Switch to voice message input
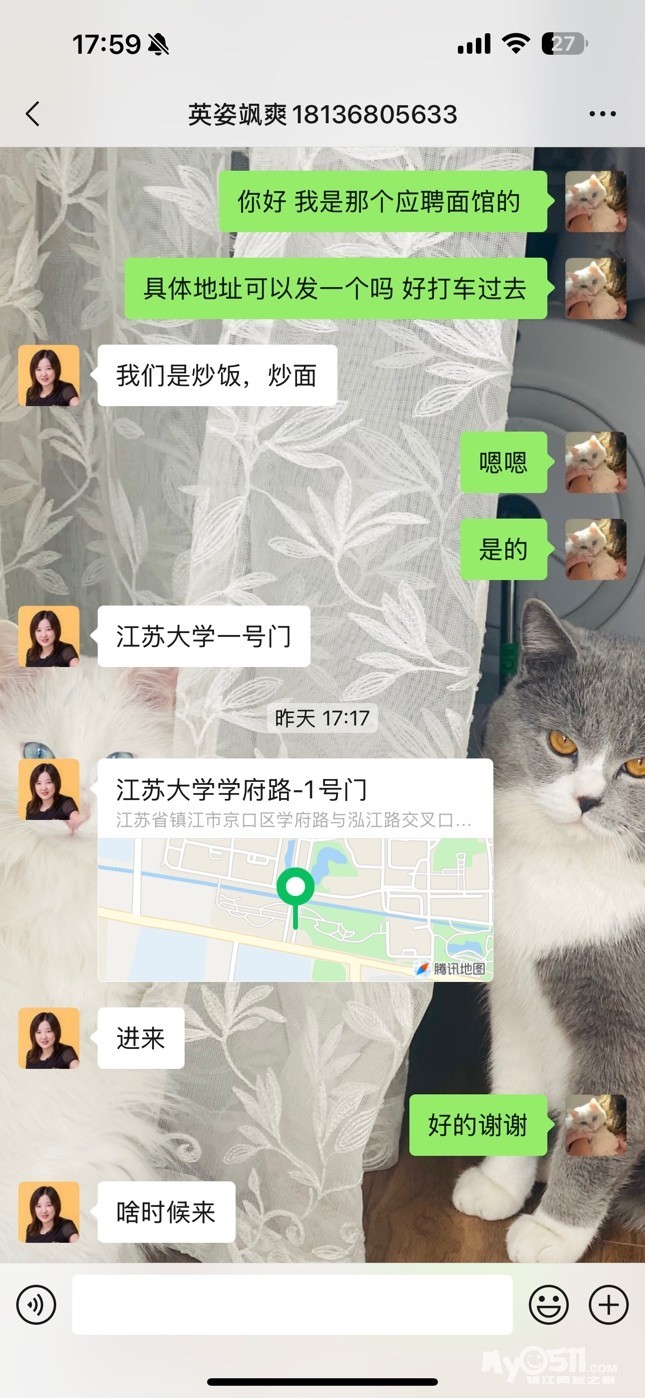Image resolution: width=645 pixels, height=1398 pixels. 36,1304
